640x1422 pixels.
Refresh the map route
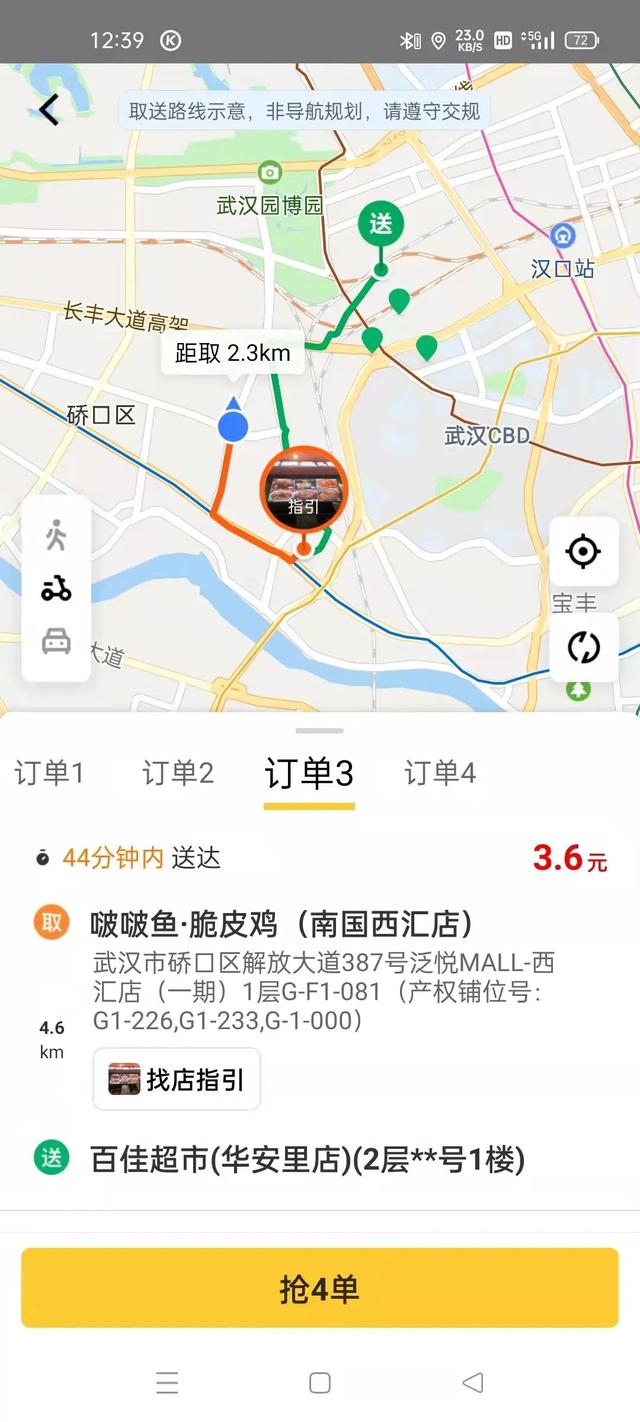(x=583, y=647)
